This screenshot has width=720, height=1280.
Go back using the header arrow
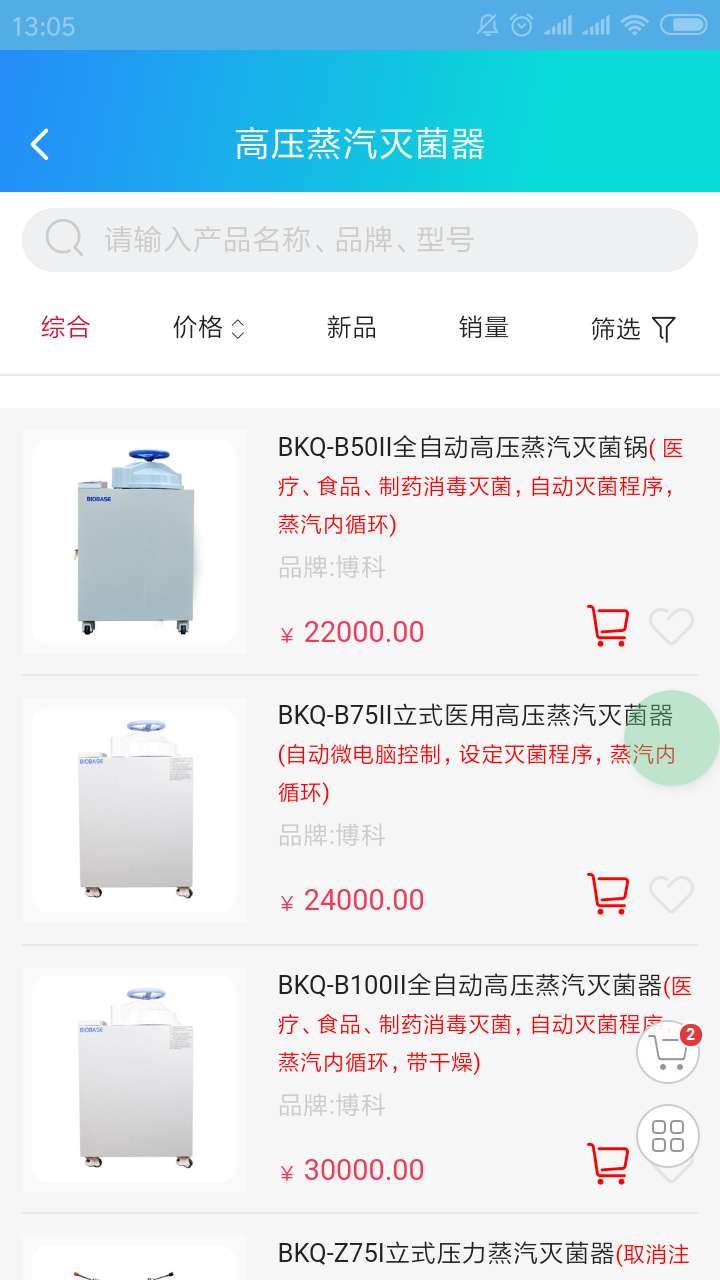[39, 145]
